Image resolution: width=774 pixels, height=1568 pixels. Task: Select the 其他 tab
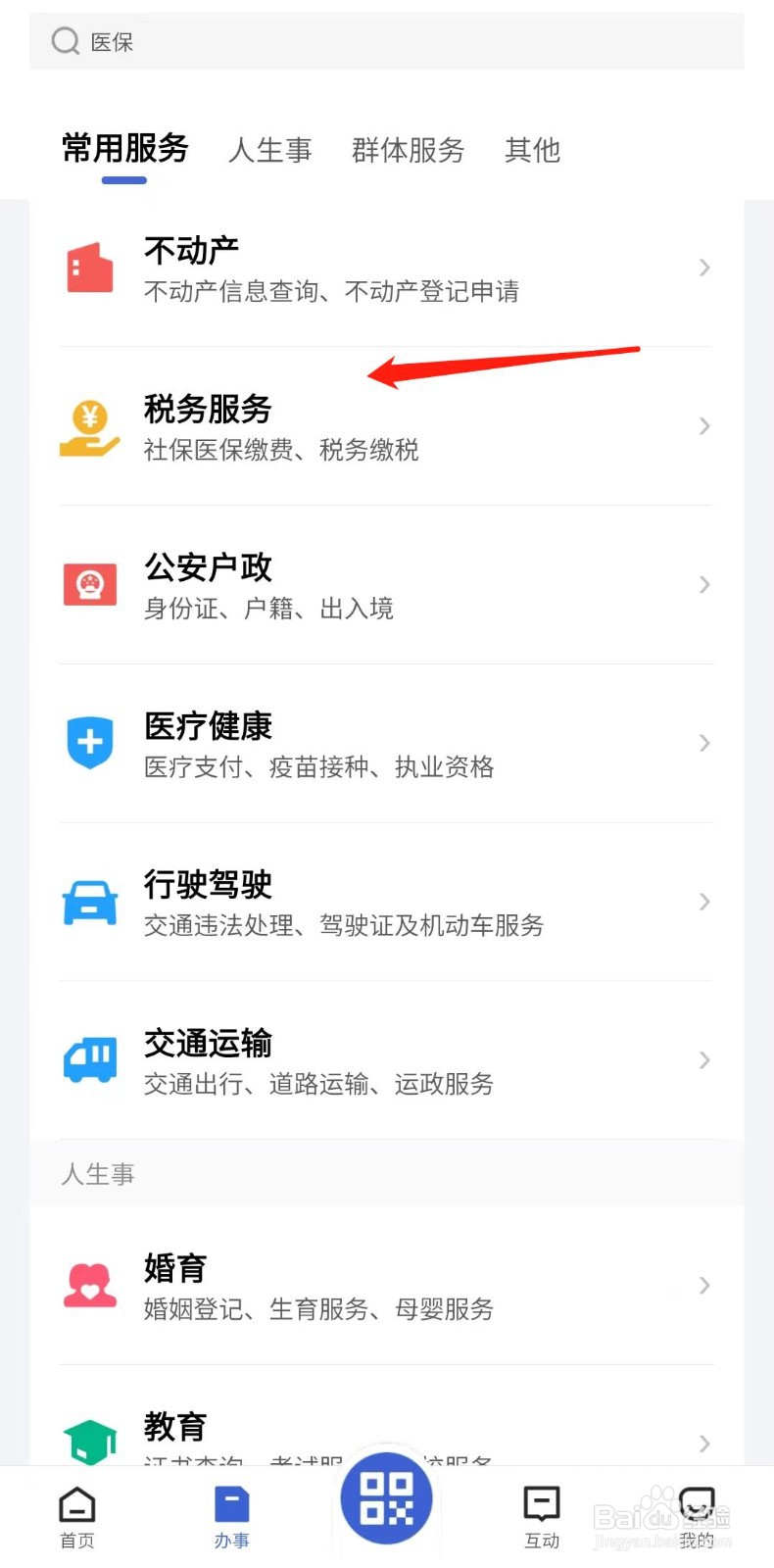click(533, 150)
